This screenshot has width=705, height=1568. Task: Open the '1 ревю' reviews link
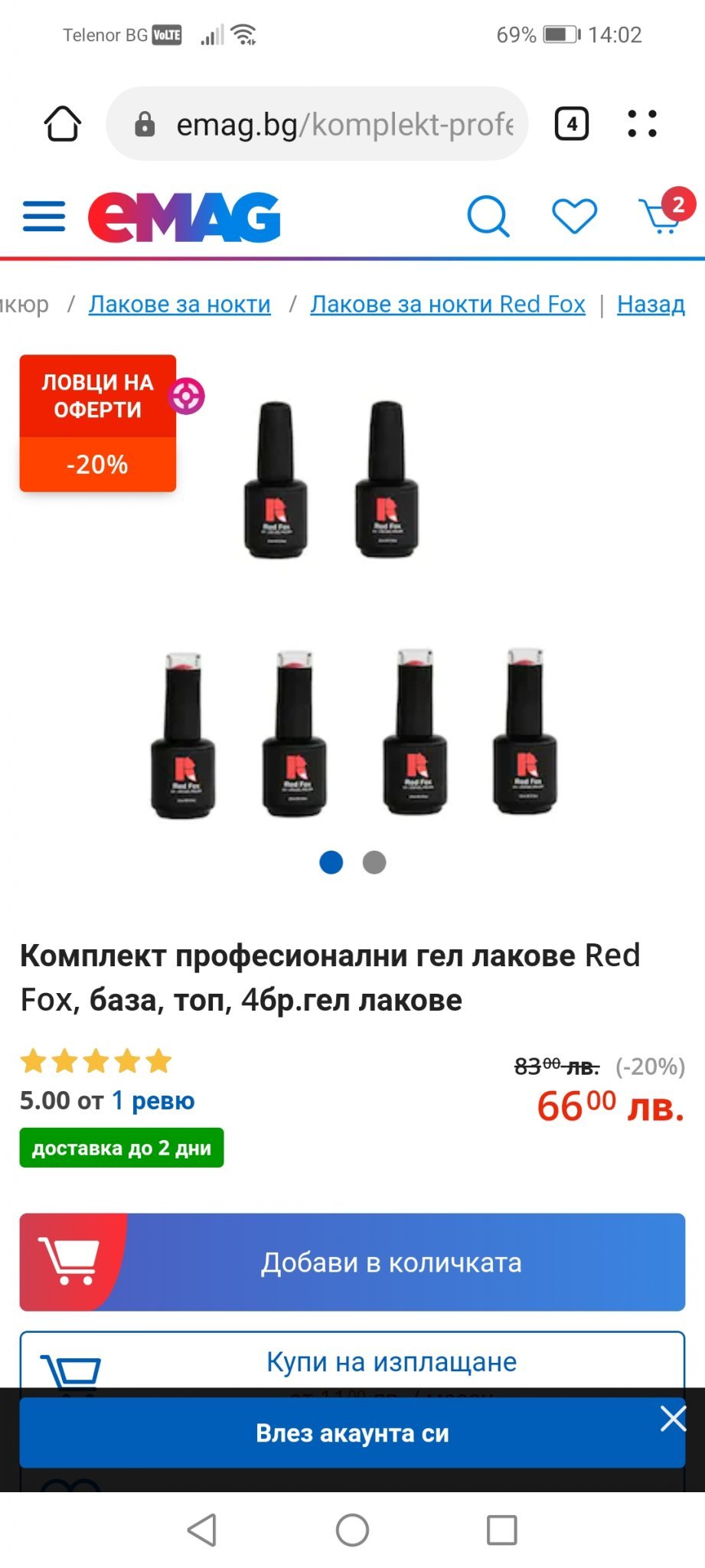[x=153, y=1100]
